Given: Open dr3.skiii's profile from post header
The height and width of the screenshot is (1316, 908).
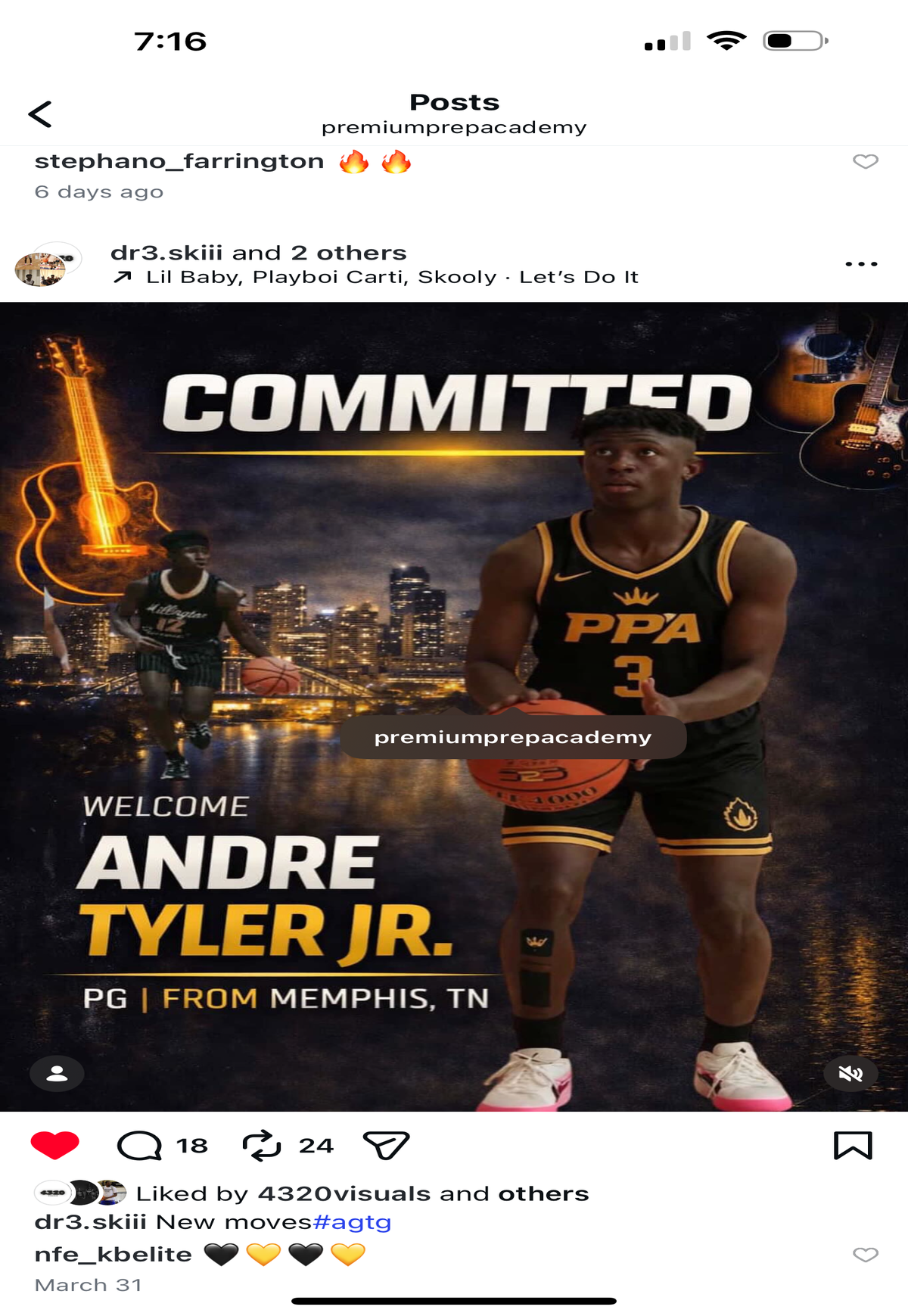Looking at the screenshot, I should [x=166, y=253].
